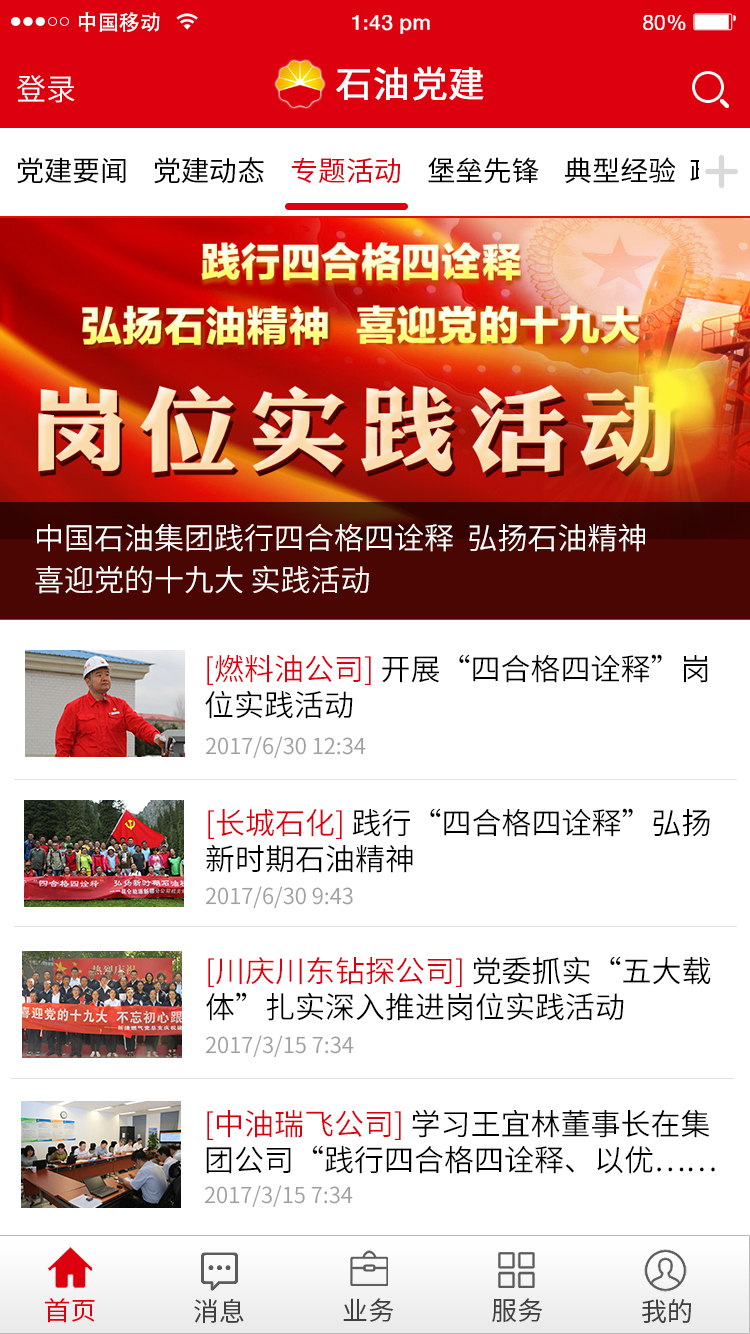Open the 我的 profile tab
The height and width of the screenshot is (1334, 750).
pos(666,1286)
